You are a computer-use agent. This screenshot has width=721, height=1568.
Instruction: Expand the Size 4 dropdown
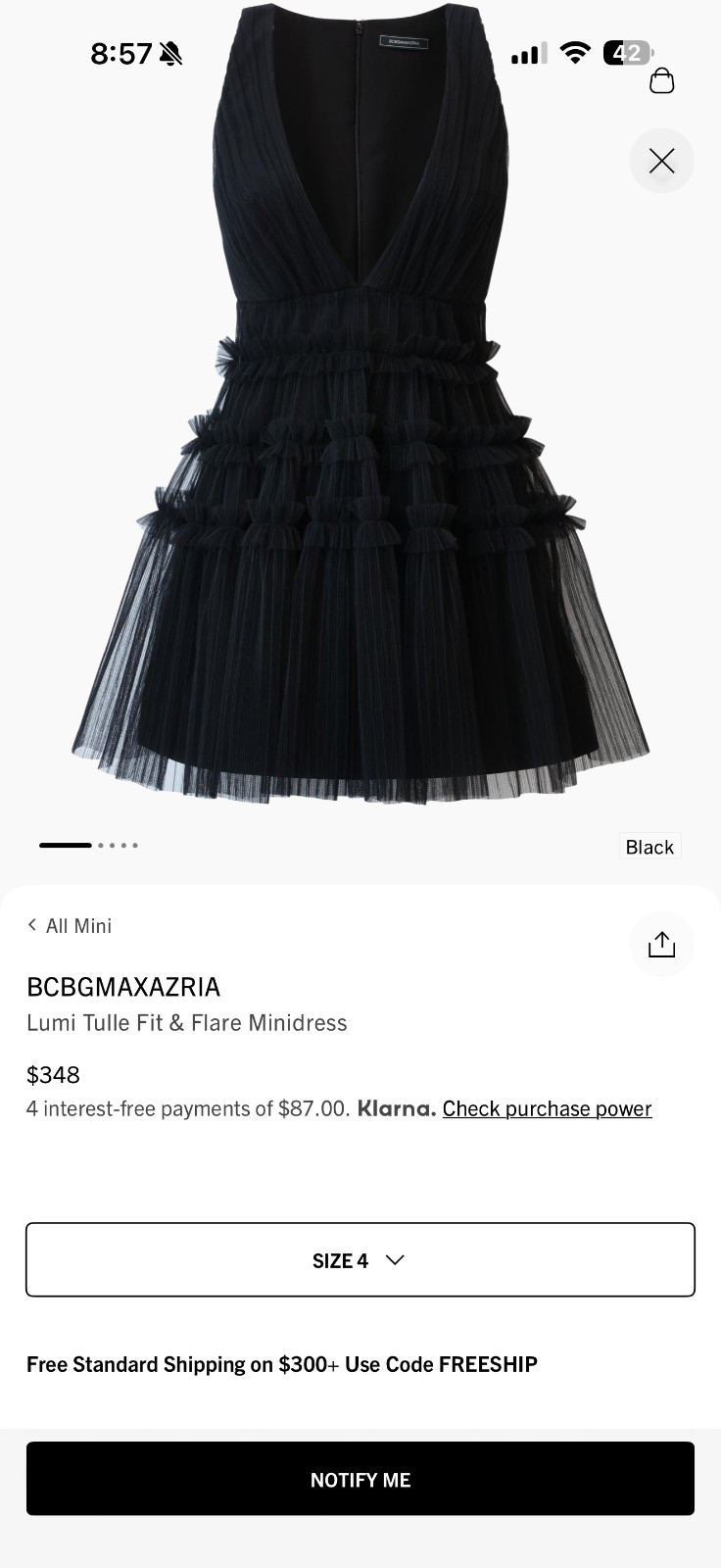360,1260
